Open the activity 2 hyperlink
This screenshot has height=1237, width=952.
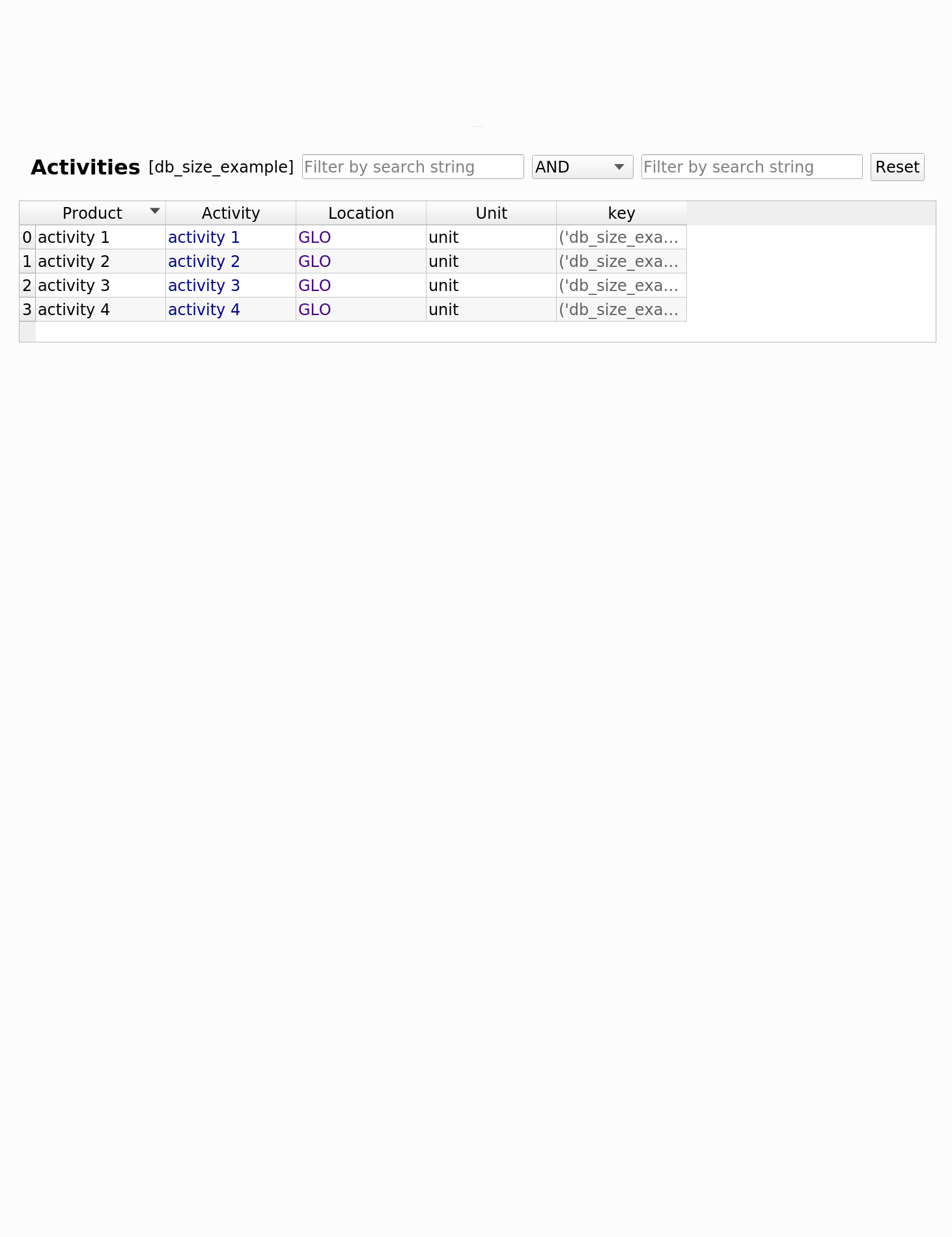pyautogui.click(x=204, y=261)
